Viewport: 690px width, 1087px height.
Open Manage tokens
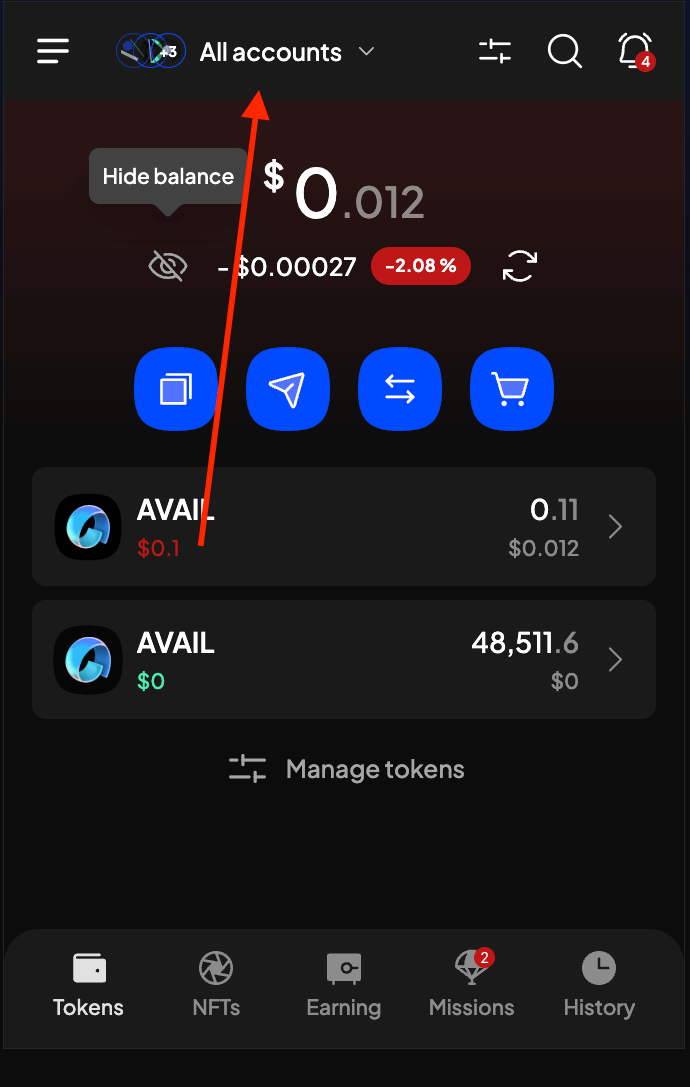[x=346, y=769]
